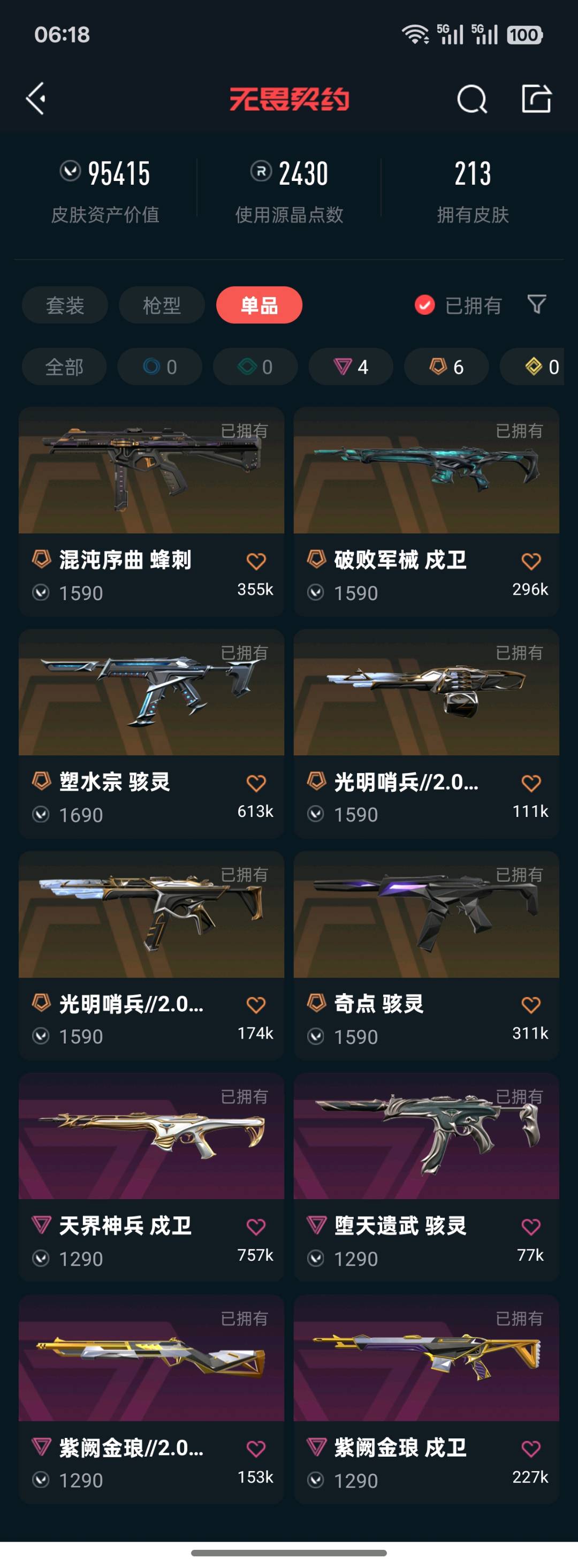The image size is (578, 1568).
Task: Filter by the orange tier chip showing 6
Action: tap(446, 367)
